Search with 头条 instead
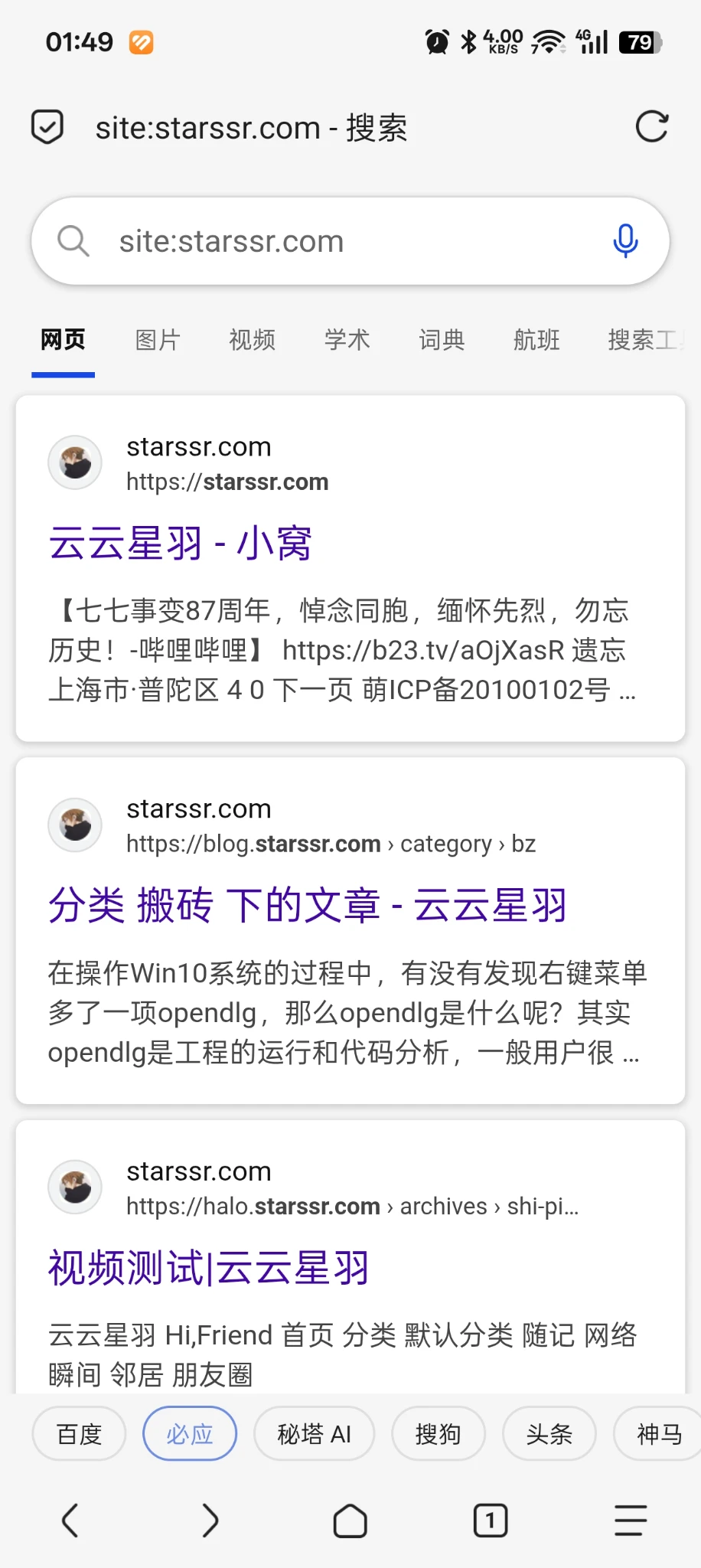701x1568 pixels. [549, 1434]
